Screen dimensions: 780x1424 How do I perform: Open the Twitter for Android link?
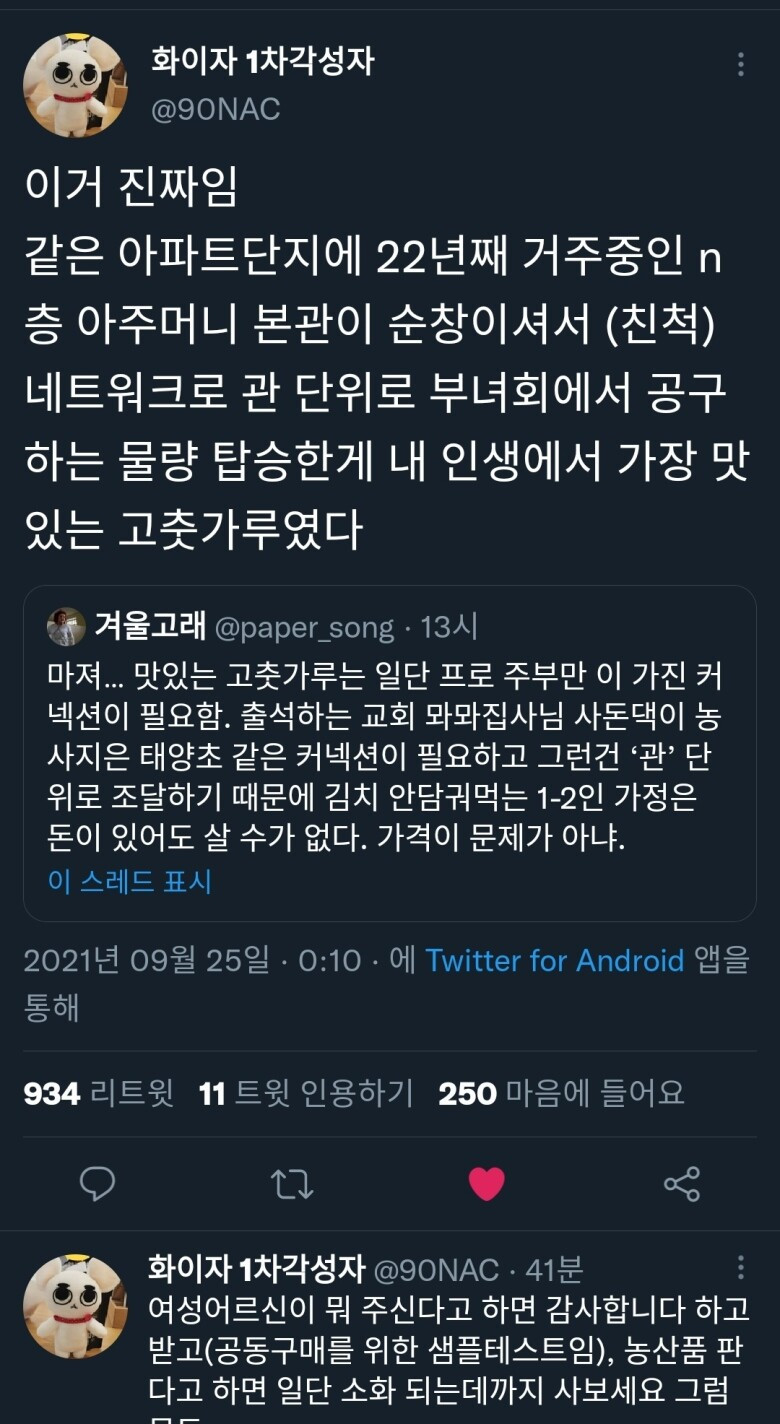click(555, 960)
